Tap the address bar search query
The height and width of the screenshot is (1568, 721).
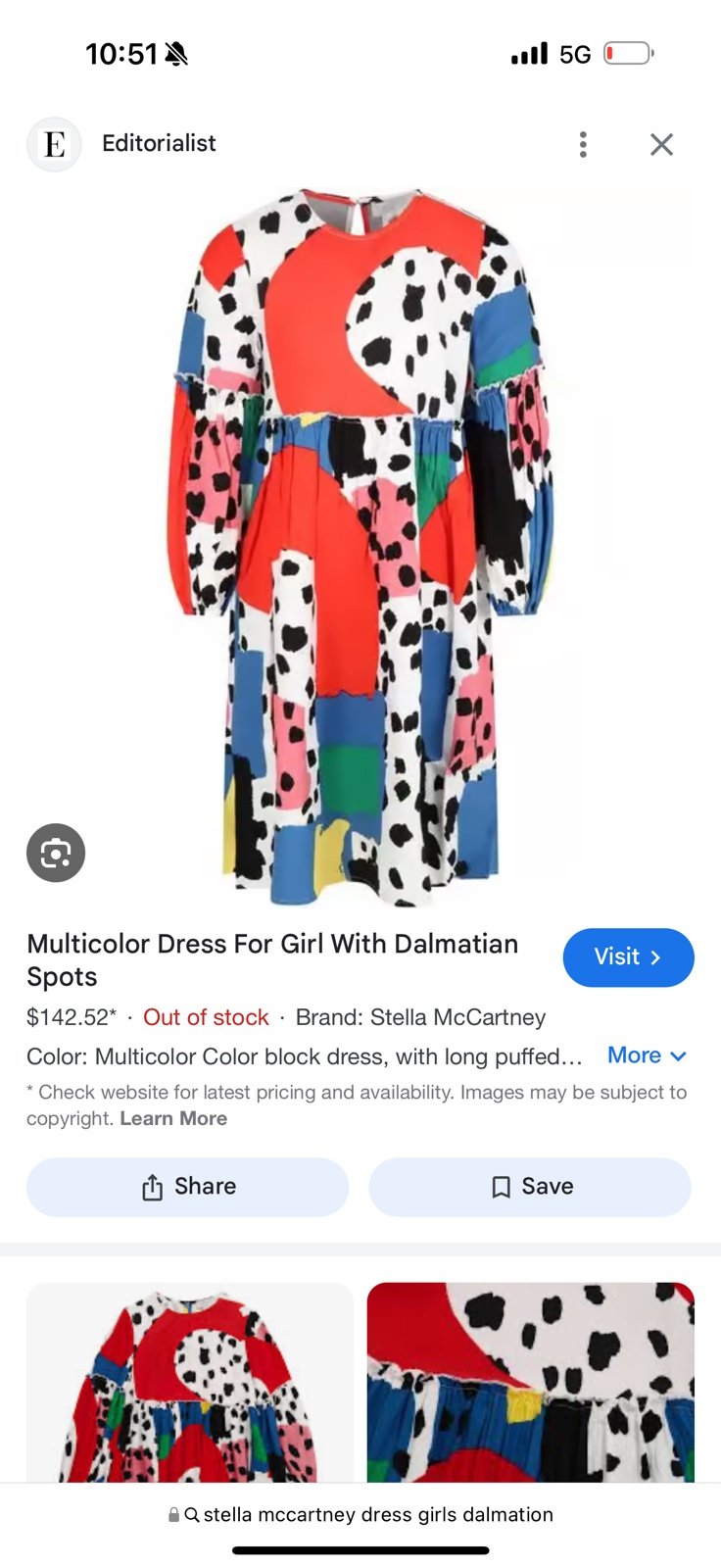click(x=360, y=1514)
